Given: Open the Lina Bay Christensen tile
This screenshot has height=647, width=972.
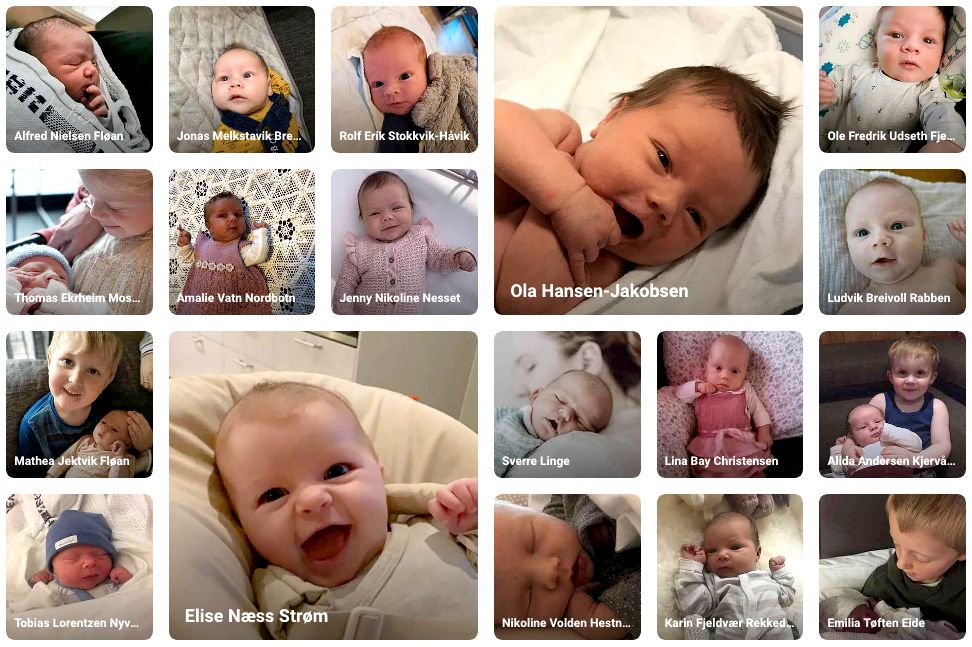Looking at the screenshot, I should (729, 404).
